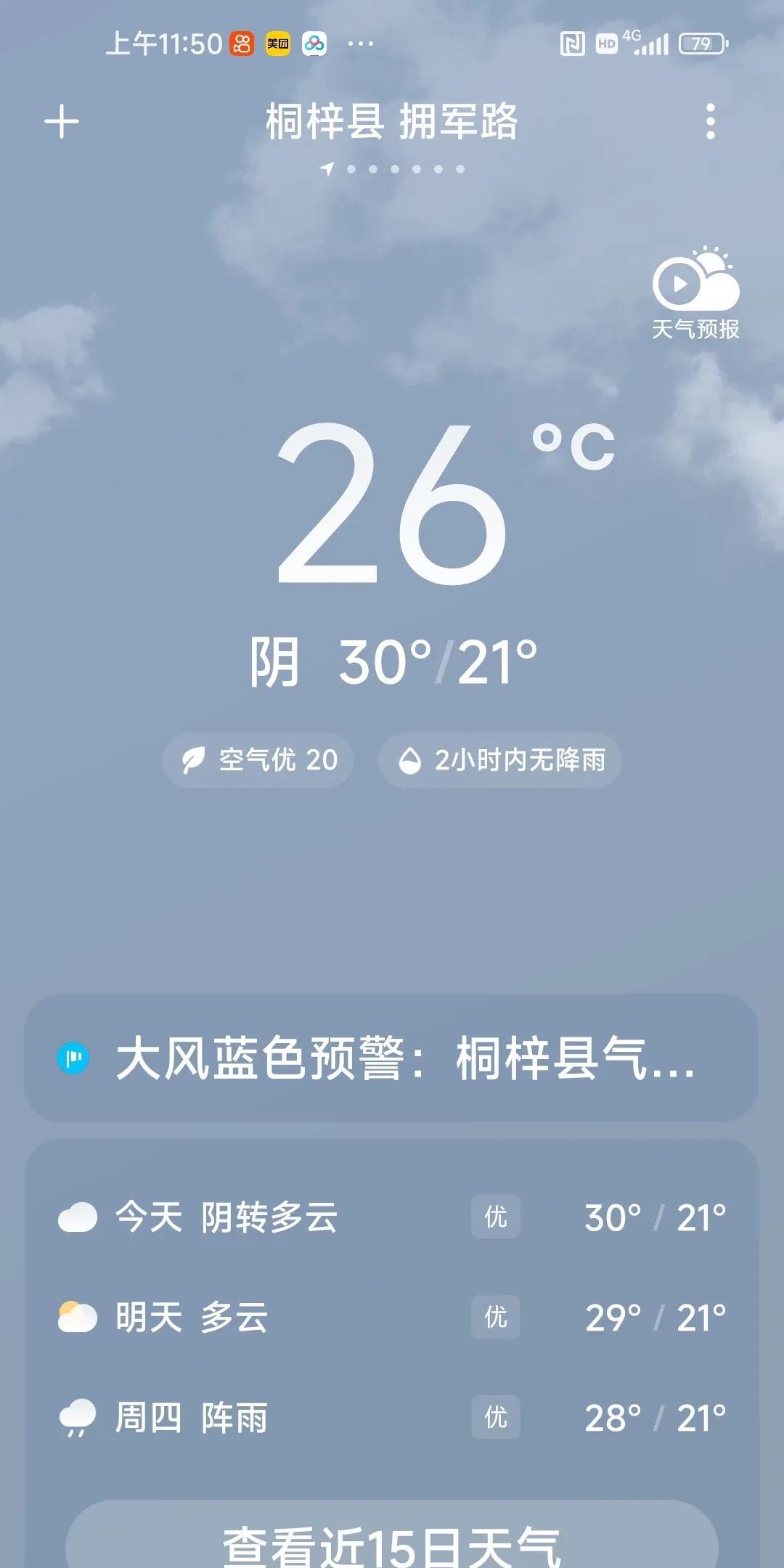The image size is (784, 1568).
Task: Open the three-dot overflow menu
Action: coord(710,121)
